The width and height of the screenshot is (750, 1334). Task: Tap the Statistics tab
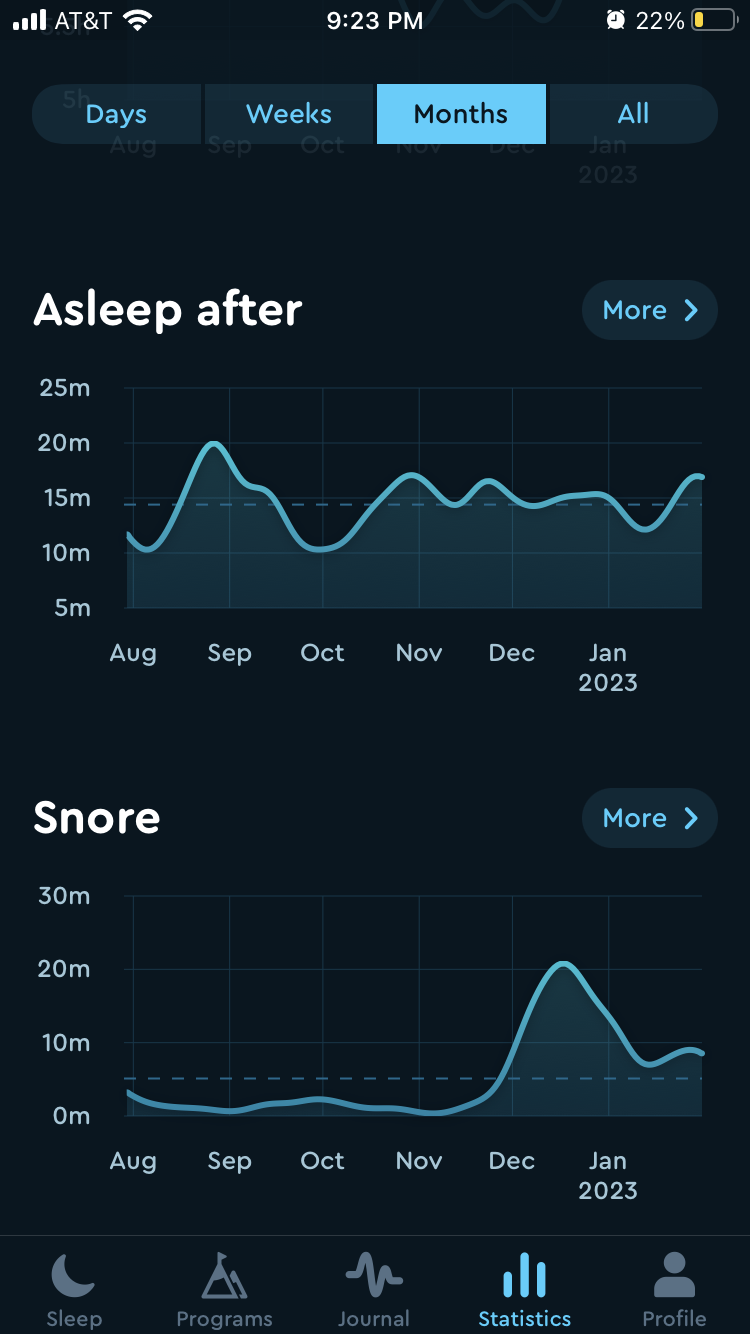524,1288
